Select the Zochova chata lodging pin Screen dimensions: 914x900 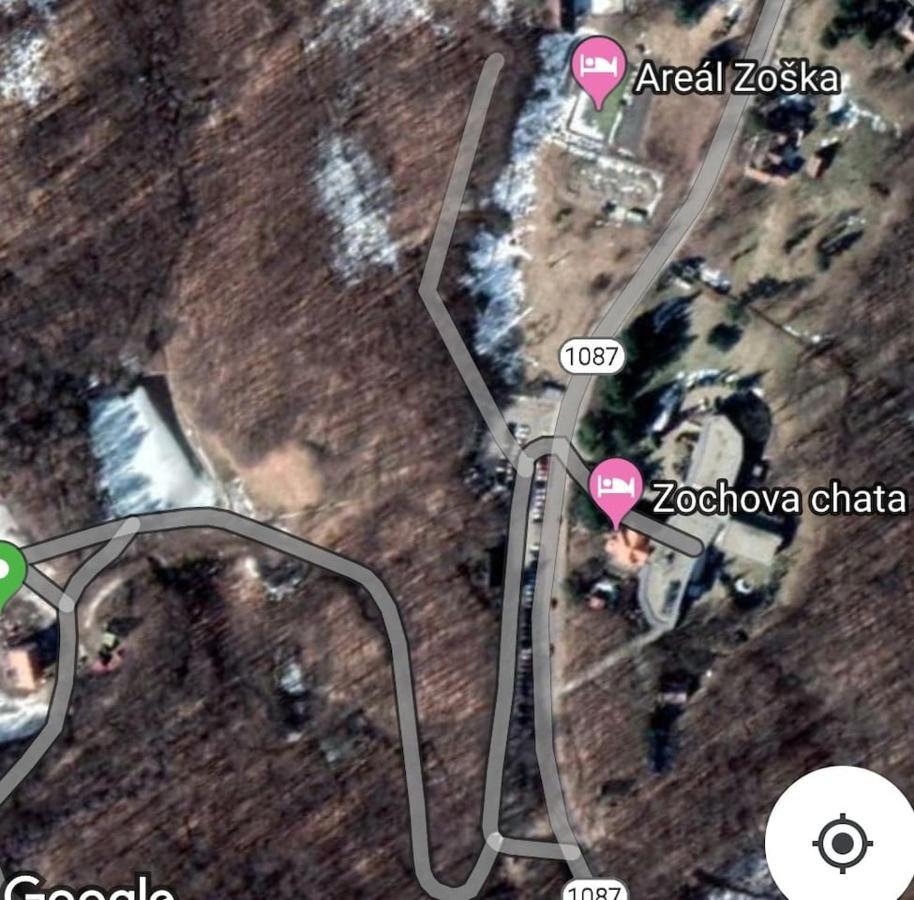pyautogui.click(x=615, y=487)
